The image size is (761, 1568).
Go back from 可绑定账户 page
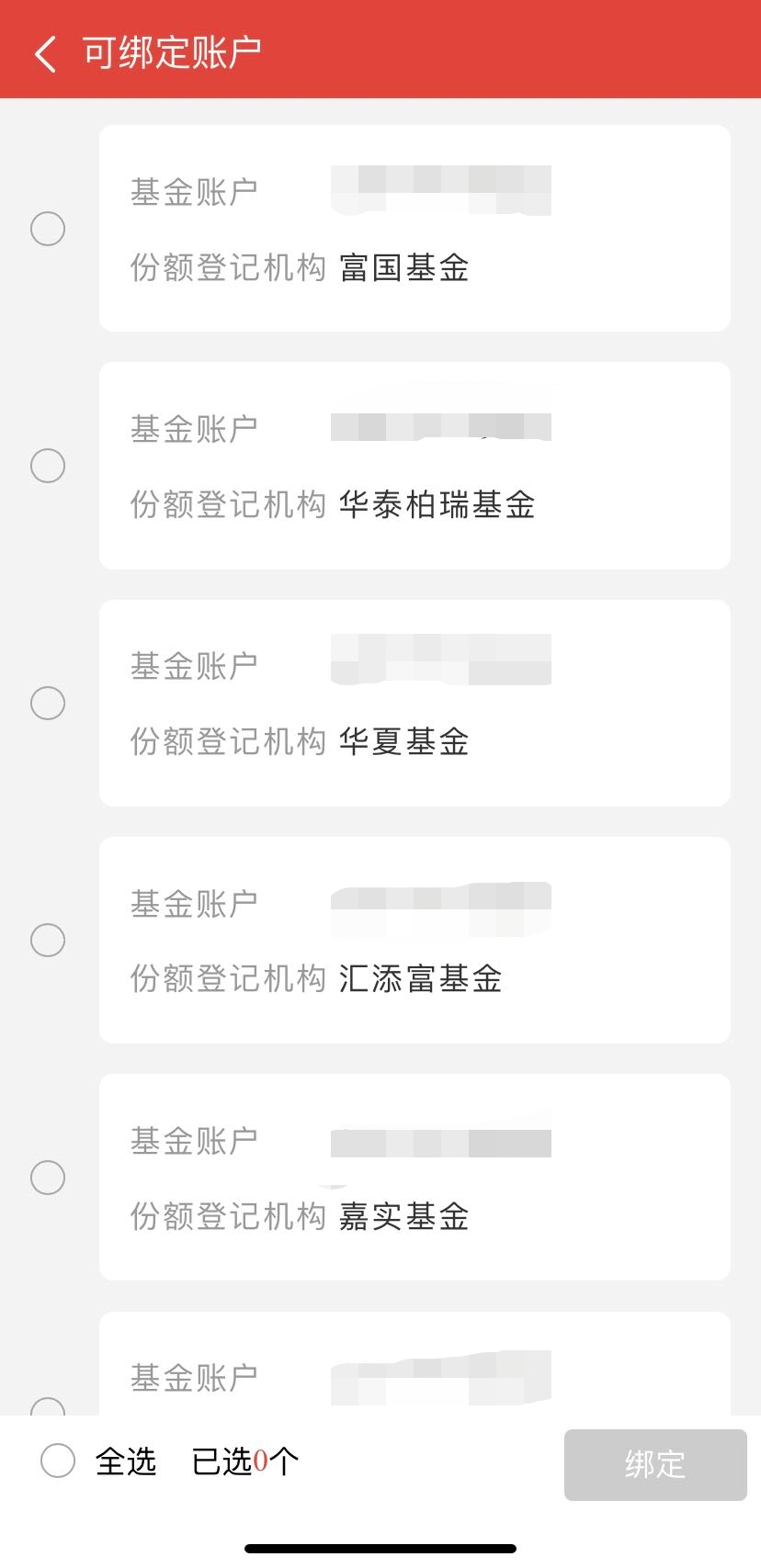(x=45, y=53)
